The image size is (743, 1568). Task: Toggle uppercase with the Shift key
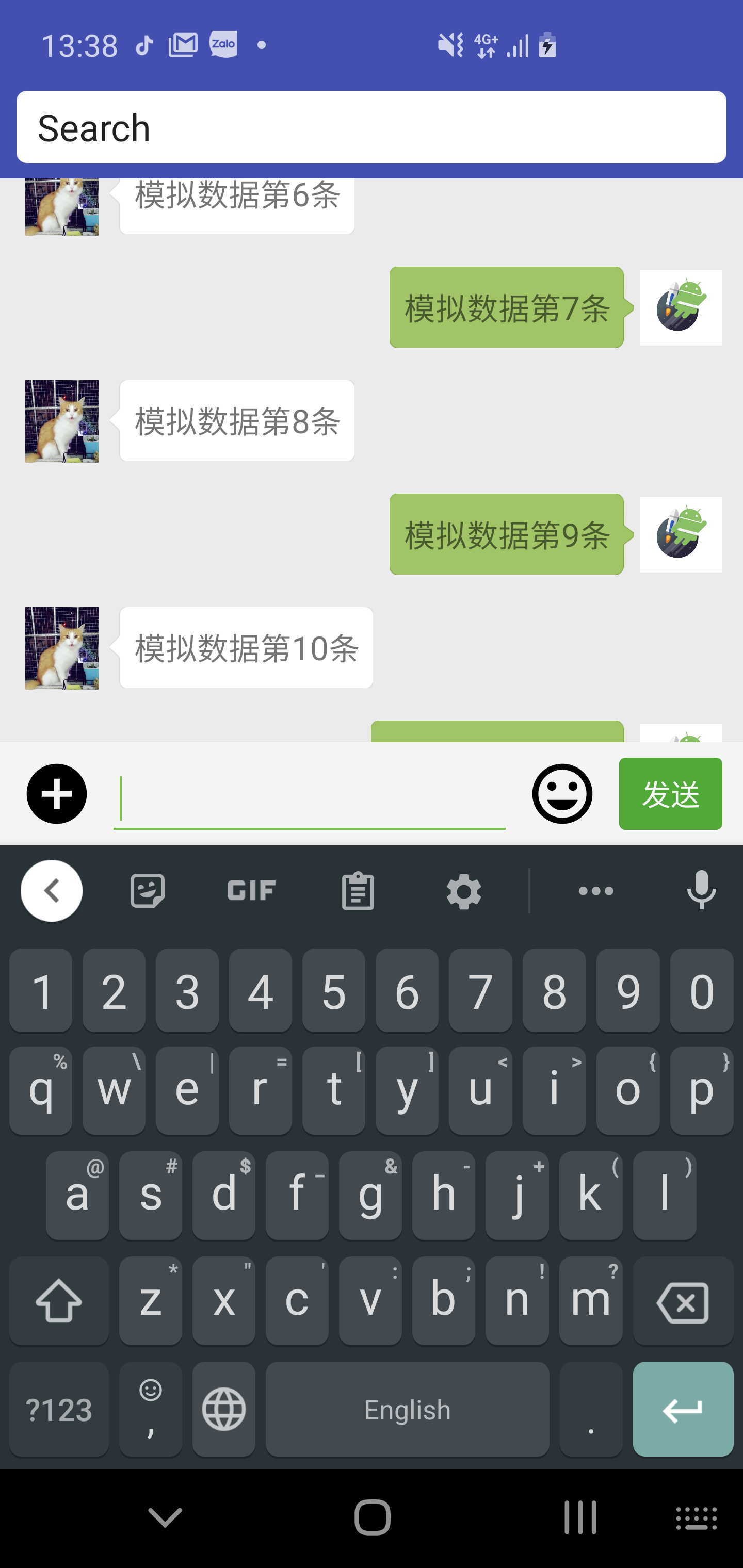[58, 1301]
